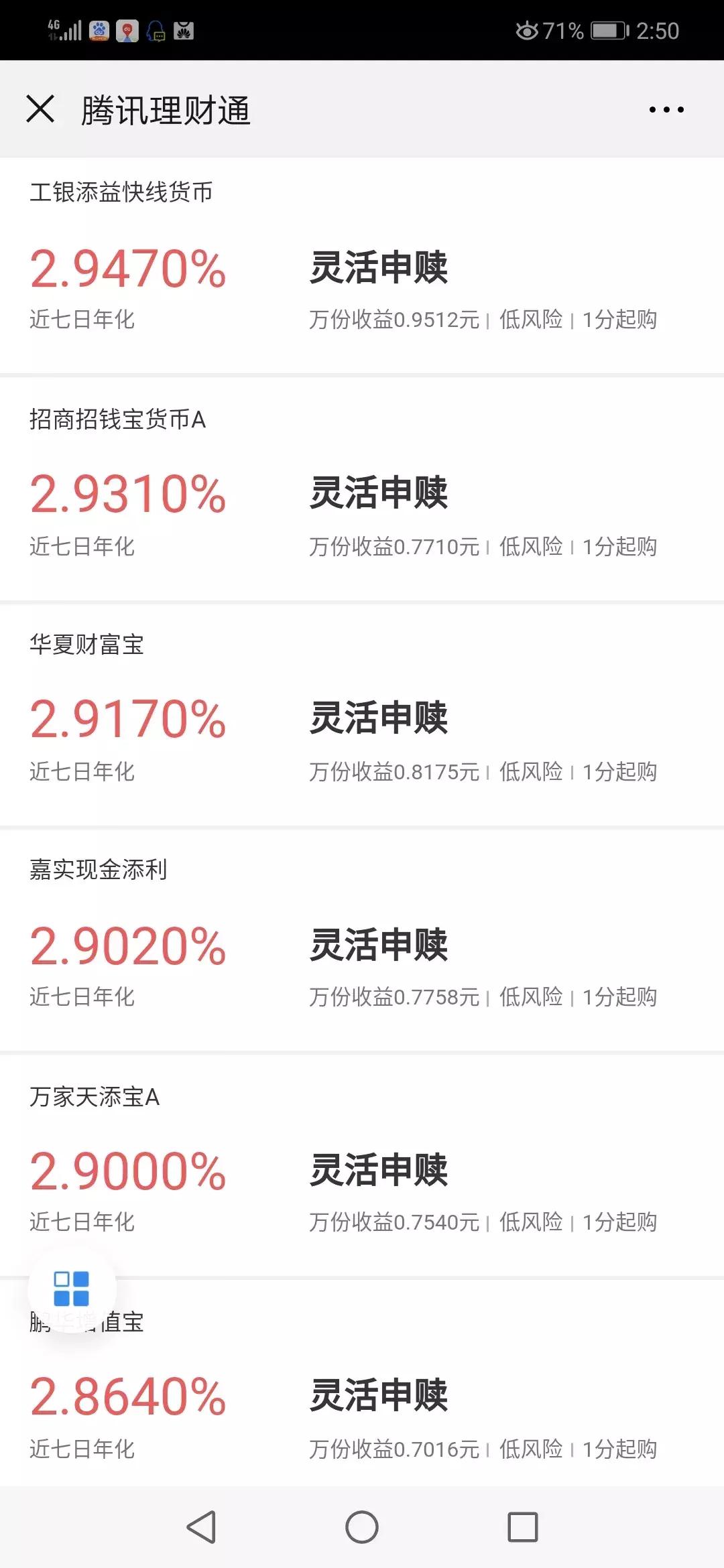
Task: Tap the Baidu Maps icon in status bar
Action: click(x=127, y=30)
